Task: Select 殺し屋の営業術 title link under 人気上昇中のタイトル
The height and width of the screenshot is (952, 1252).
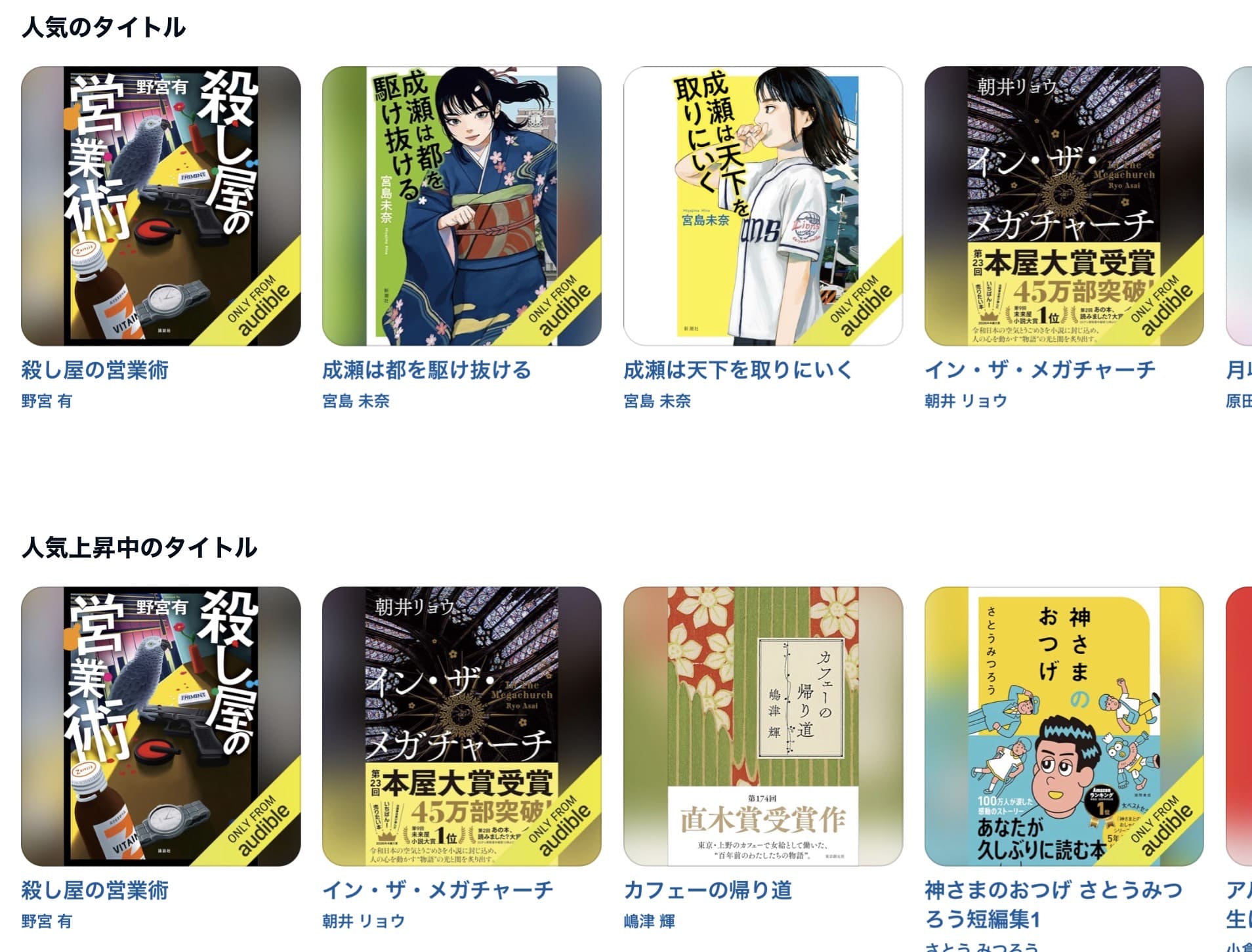Action: pyautogui.click(x=95, y=890)
